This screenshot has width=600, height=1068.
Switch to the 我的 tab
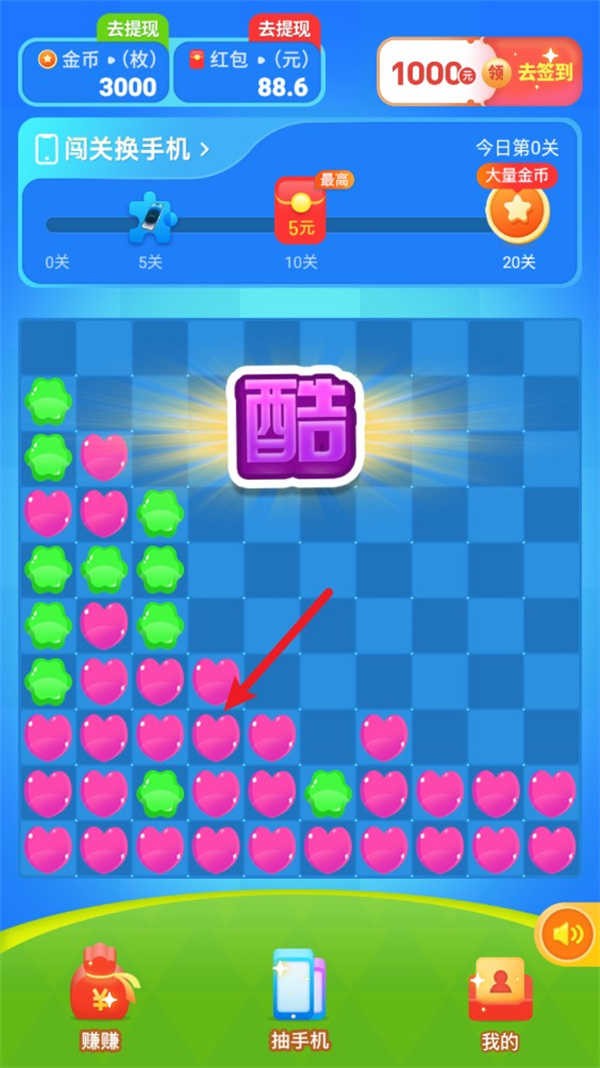pyautogui.click(x=499, y=997)
